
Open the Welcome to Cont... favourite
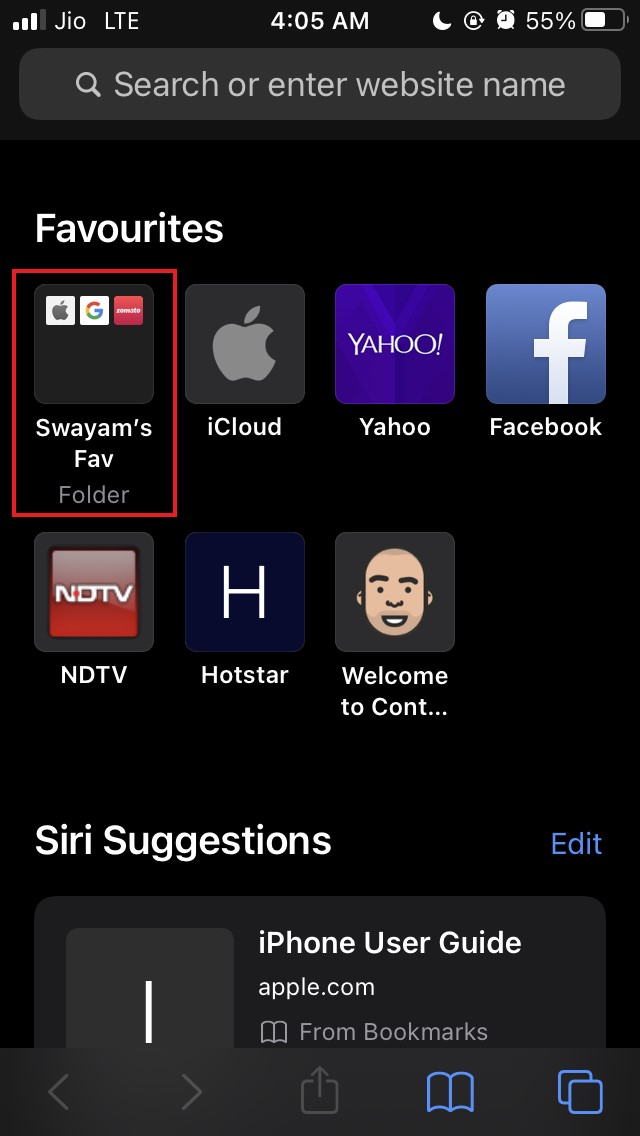395,592
